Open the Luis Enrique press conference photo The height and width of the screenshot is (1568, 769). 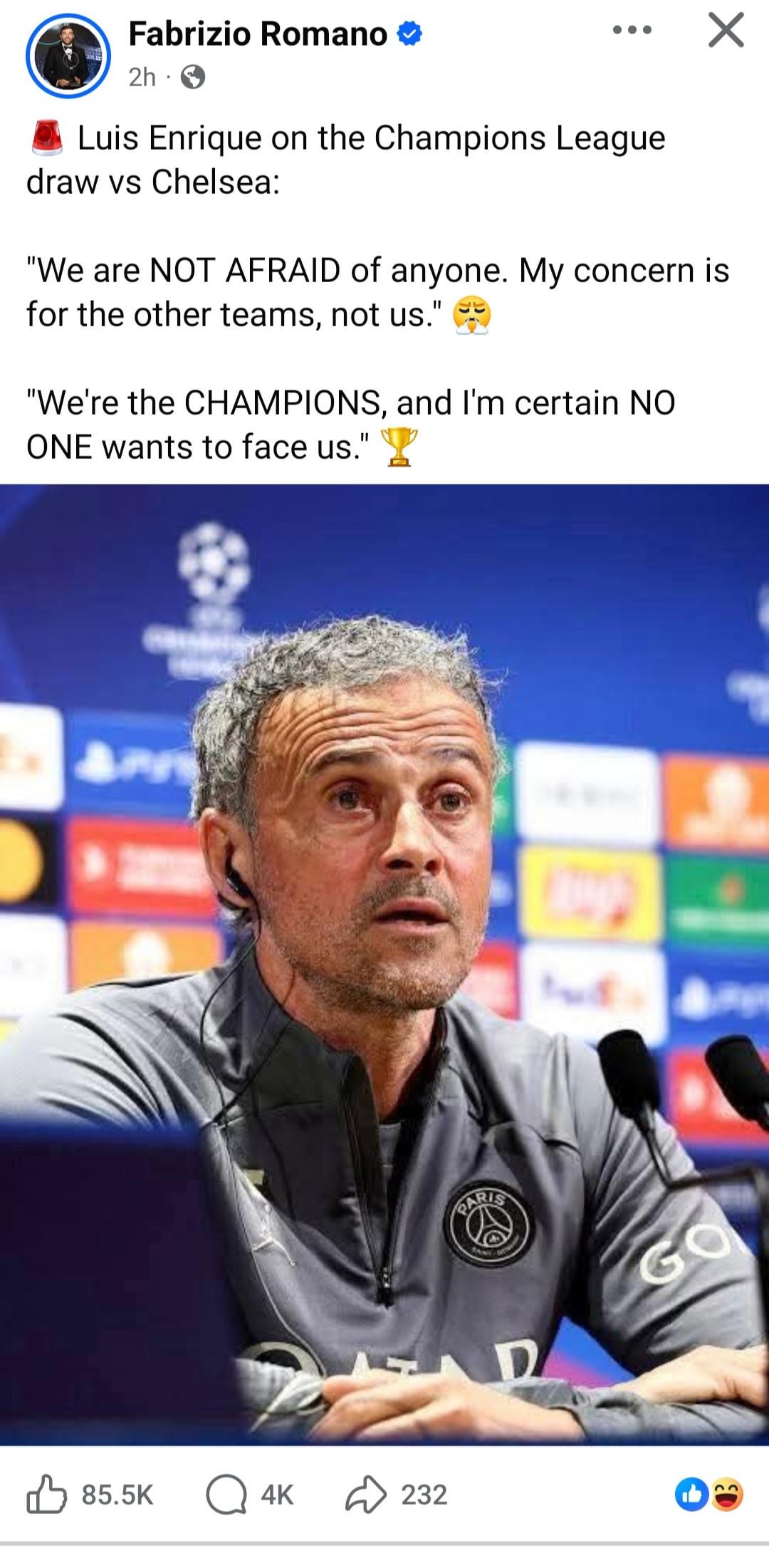tap(384, 963)
